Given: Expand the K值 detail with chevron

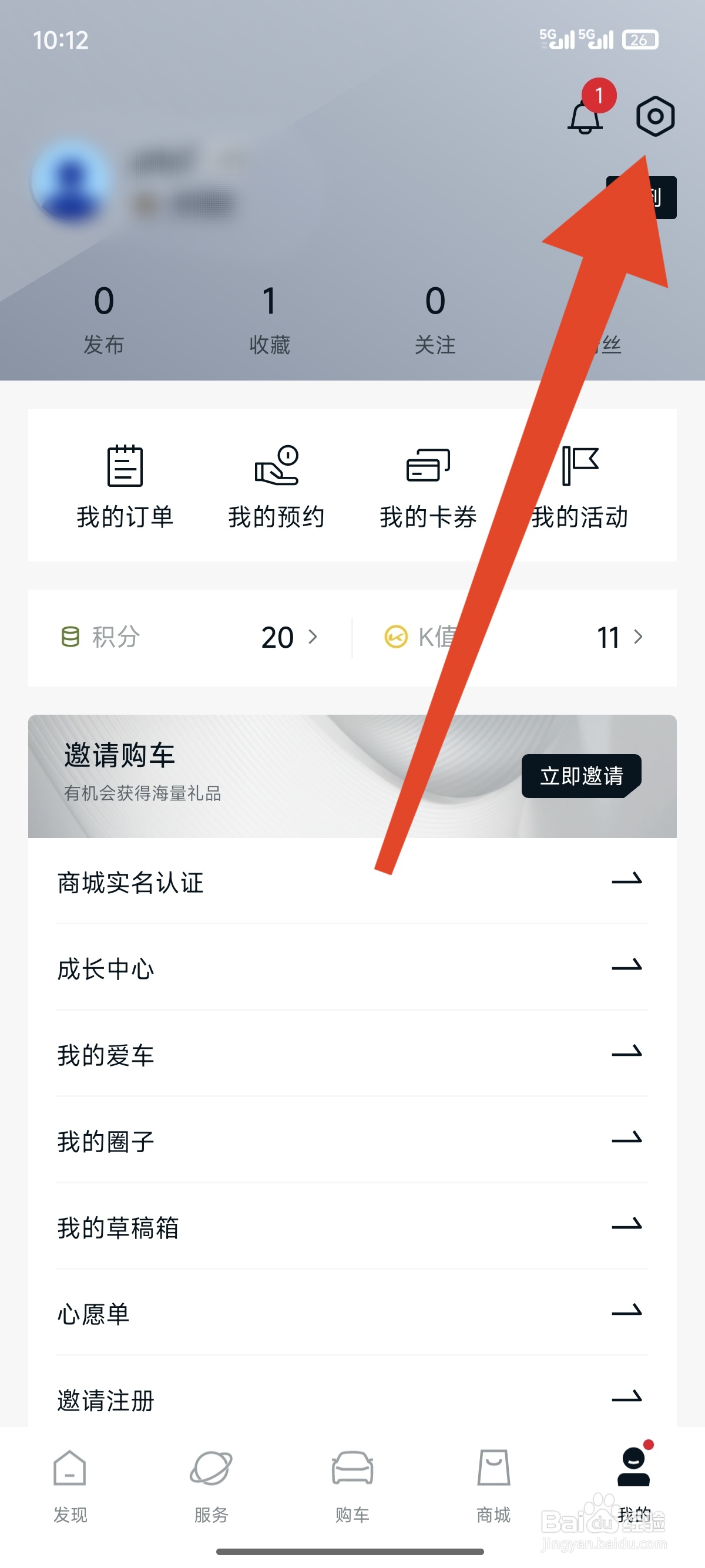Looking at the screenshot, I should click(638, 637).
